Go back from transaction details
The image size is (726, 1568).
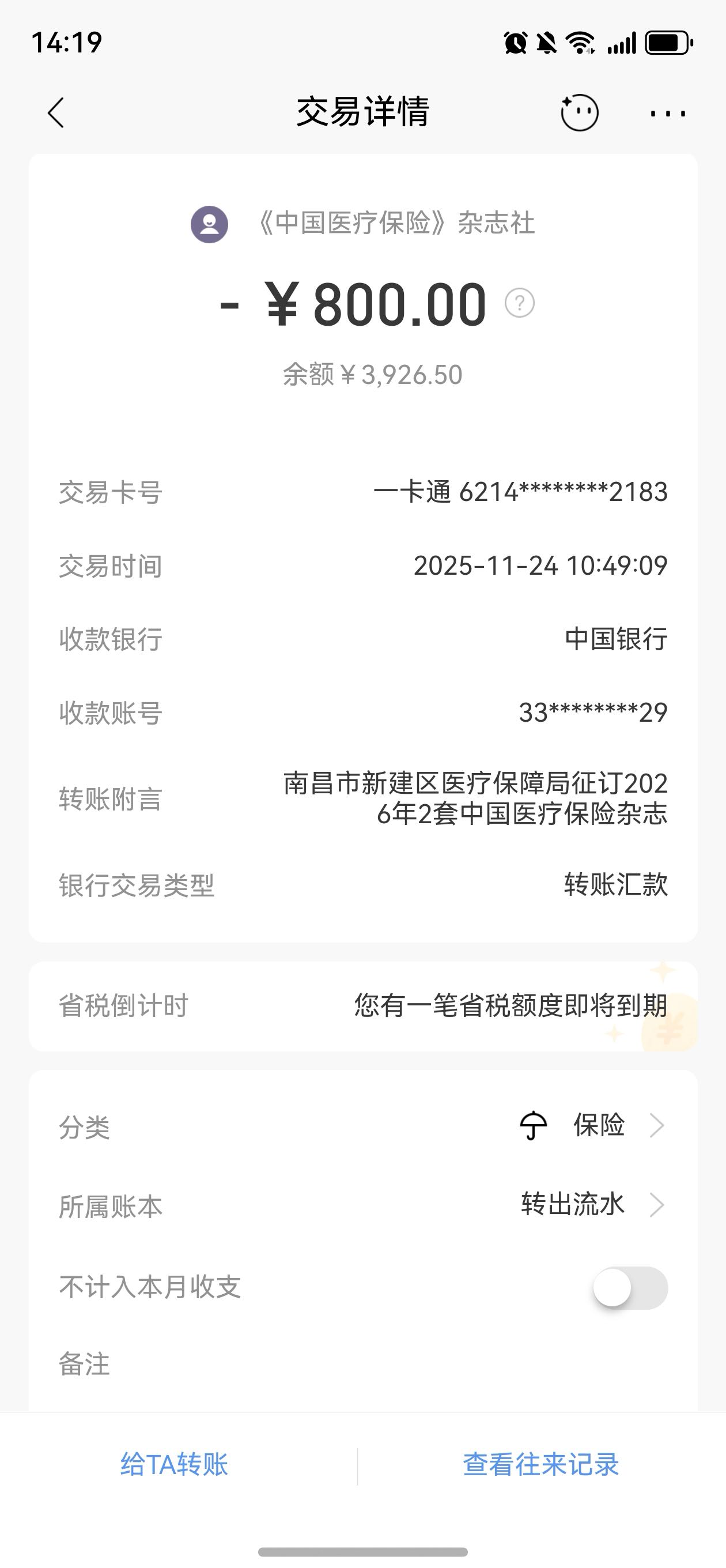click(x=56, y=113)
